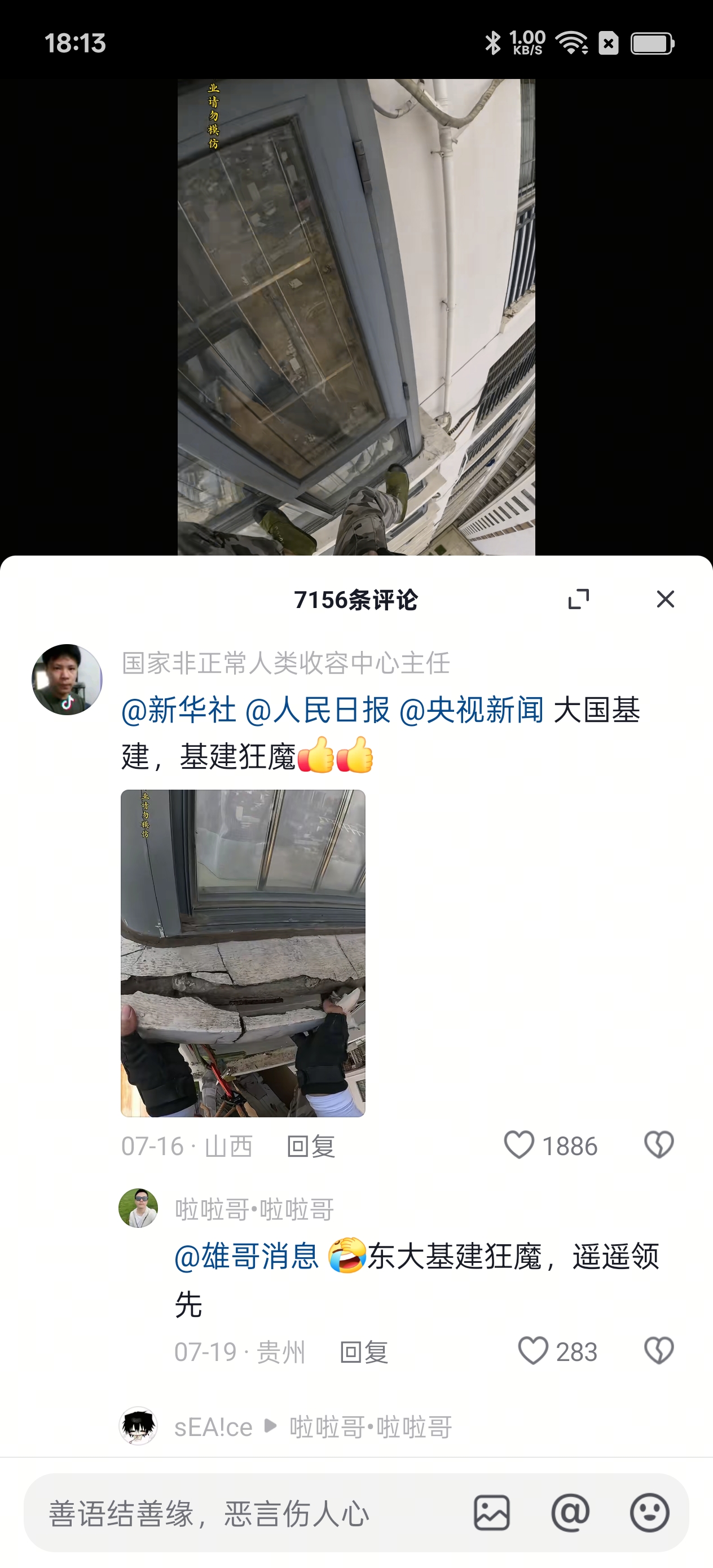Close the comments panel
Image resolution: width=713 pixels, height=1568 pixels.
pos(665,599)
